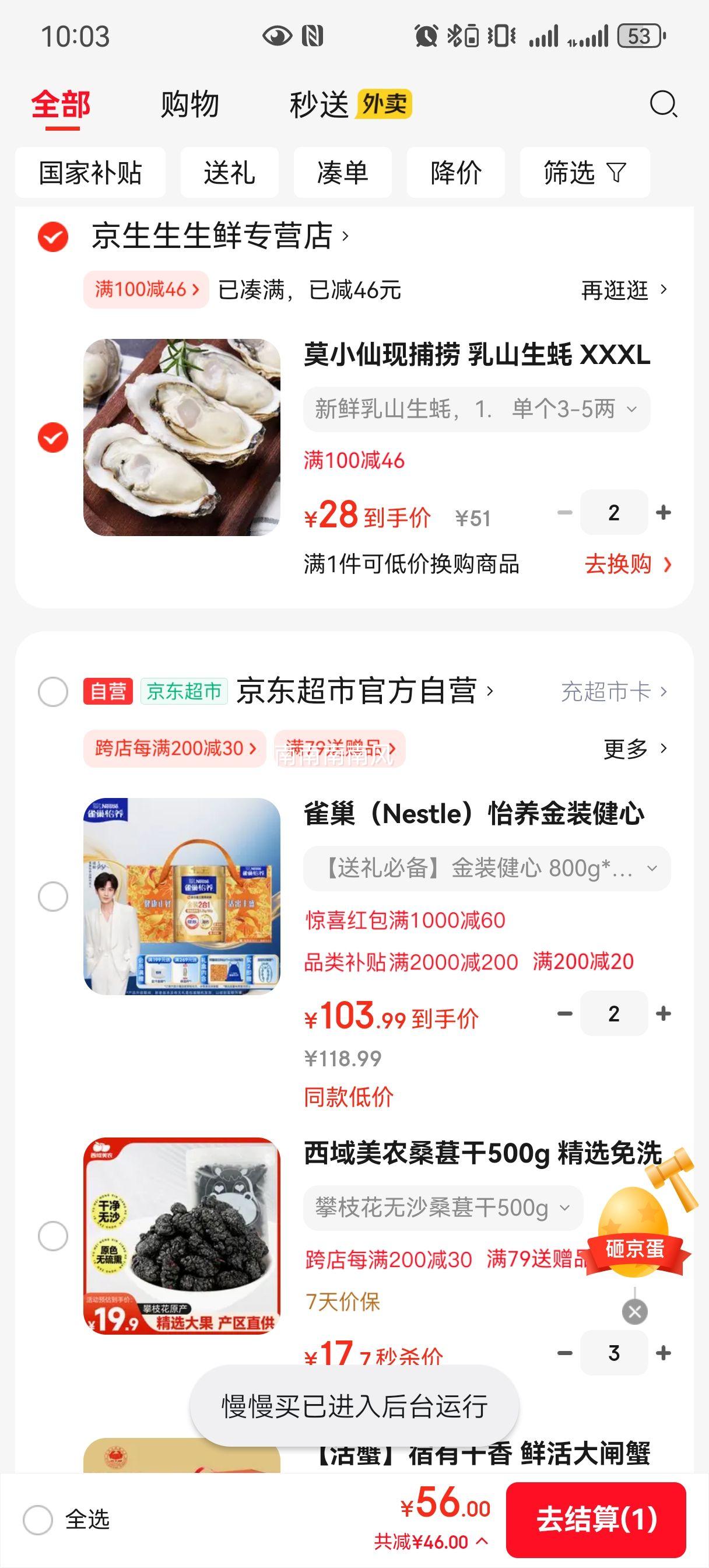Switch to the 购物 tab
The height and width of the screenshot is (1568, 709).
[190, 104]
